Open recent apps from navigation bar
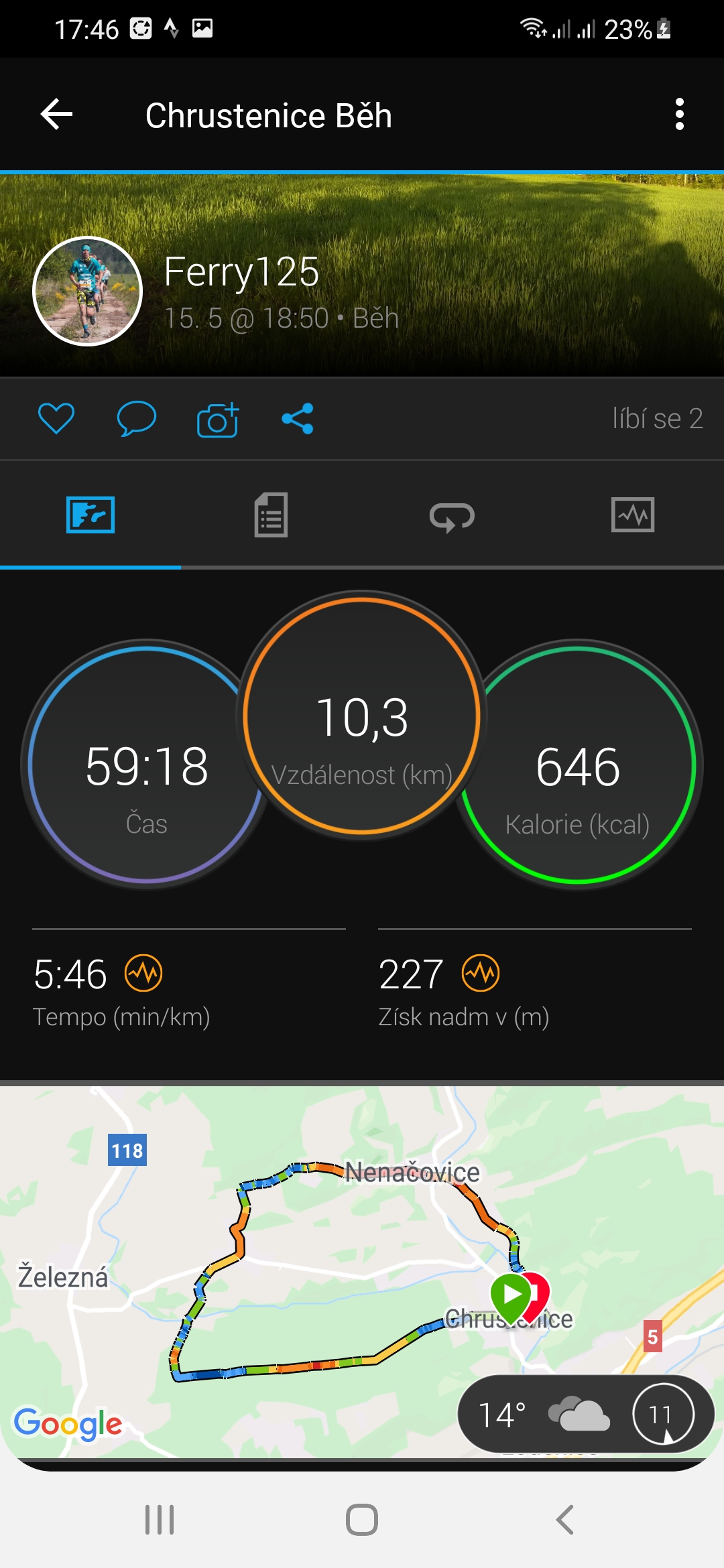Viewport: 724px width, 1568px height. (x=160, y=1520)
